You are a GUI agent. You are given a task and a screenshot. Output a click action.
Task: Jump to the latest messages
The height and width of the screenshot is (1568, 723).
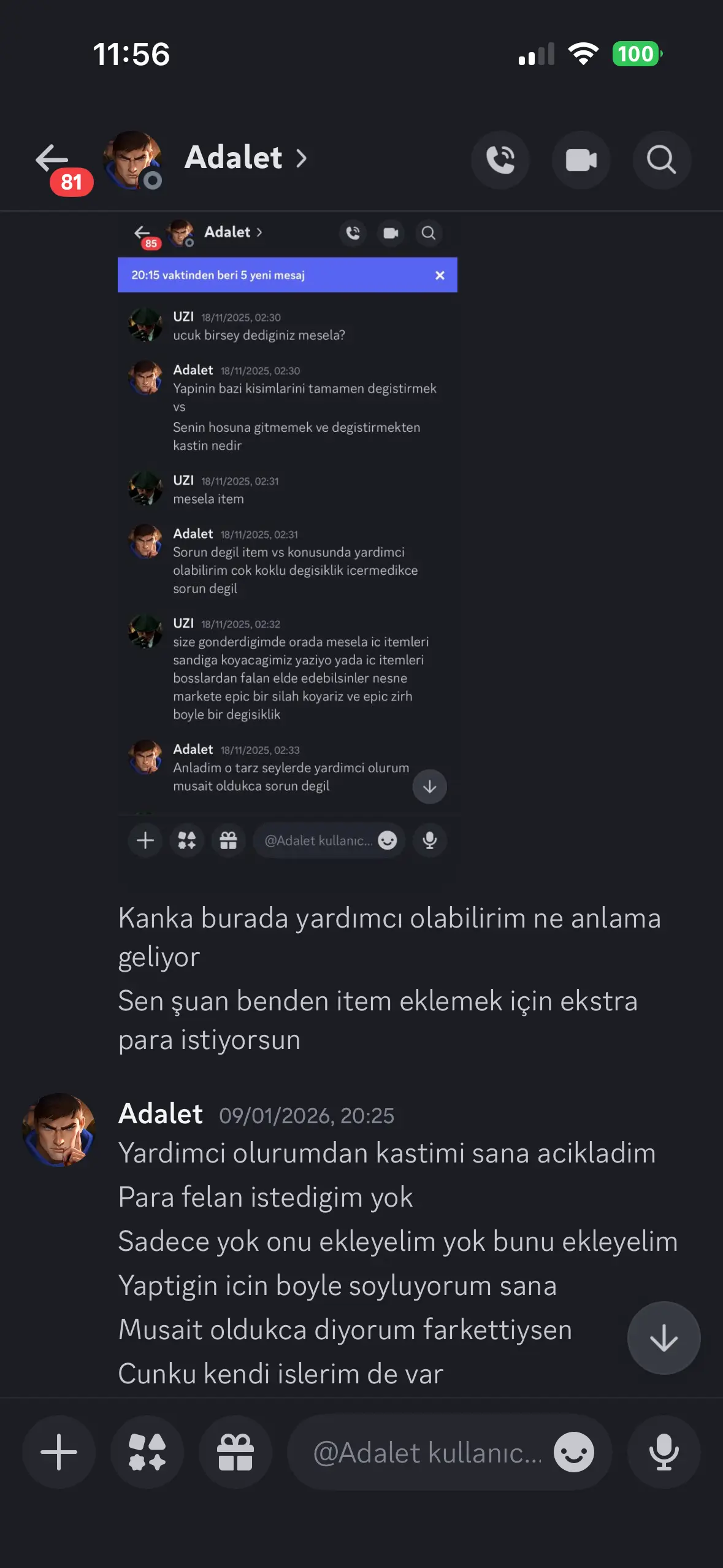664,1337
